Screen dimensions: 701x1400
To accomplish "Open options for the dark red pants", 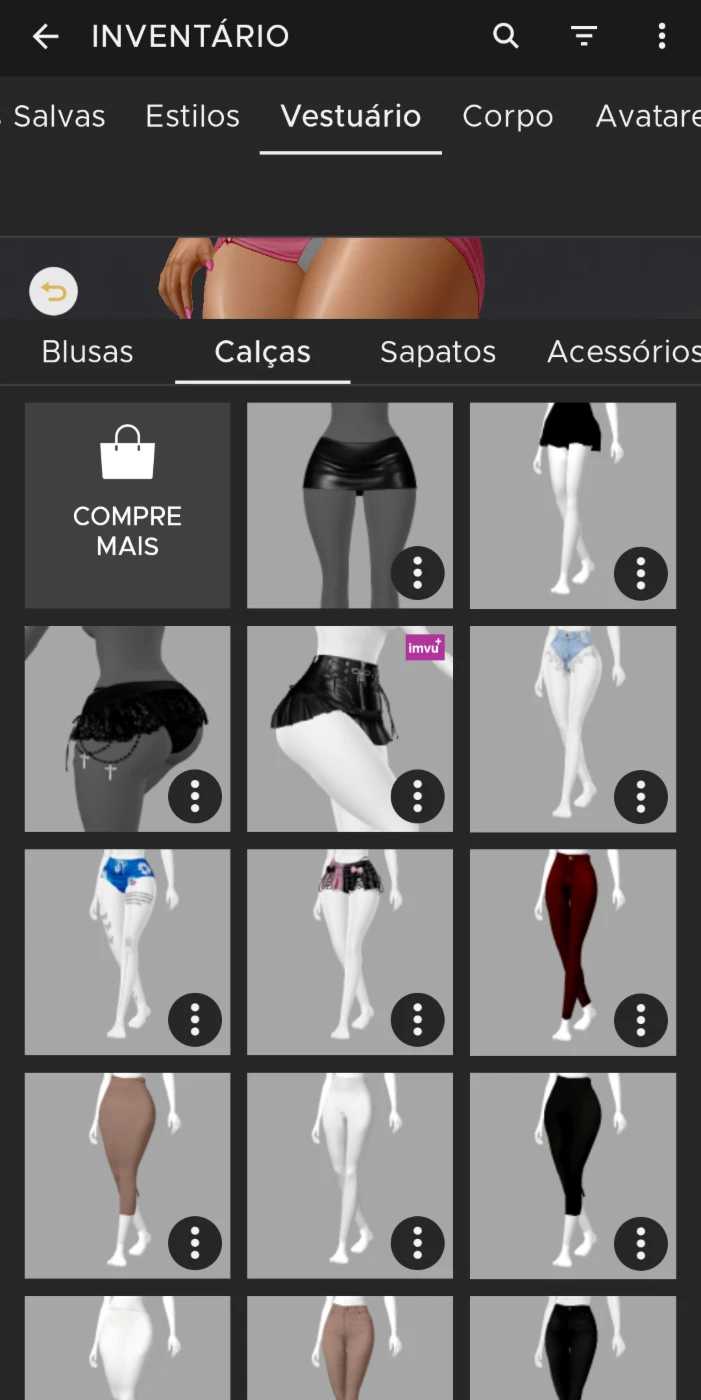I will [x=640, y=1019].
